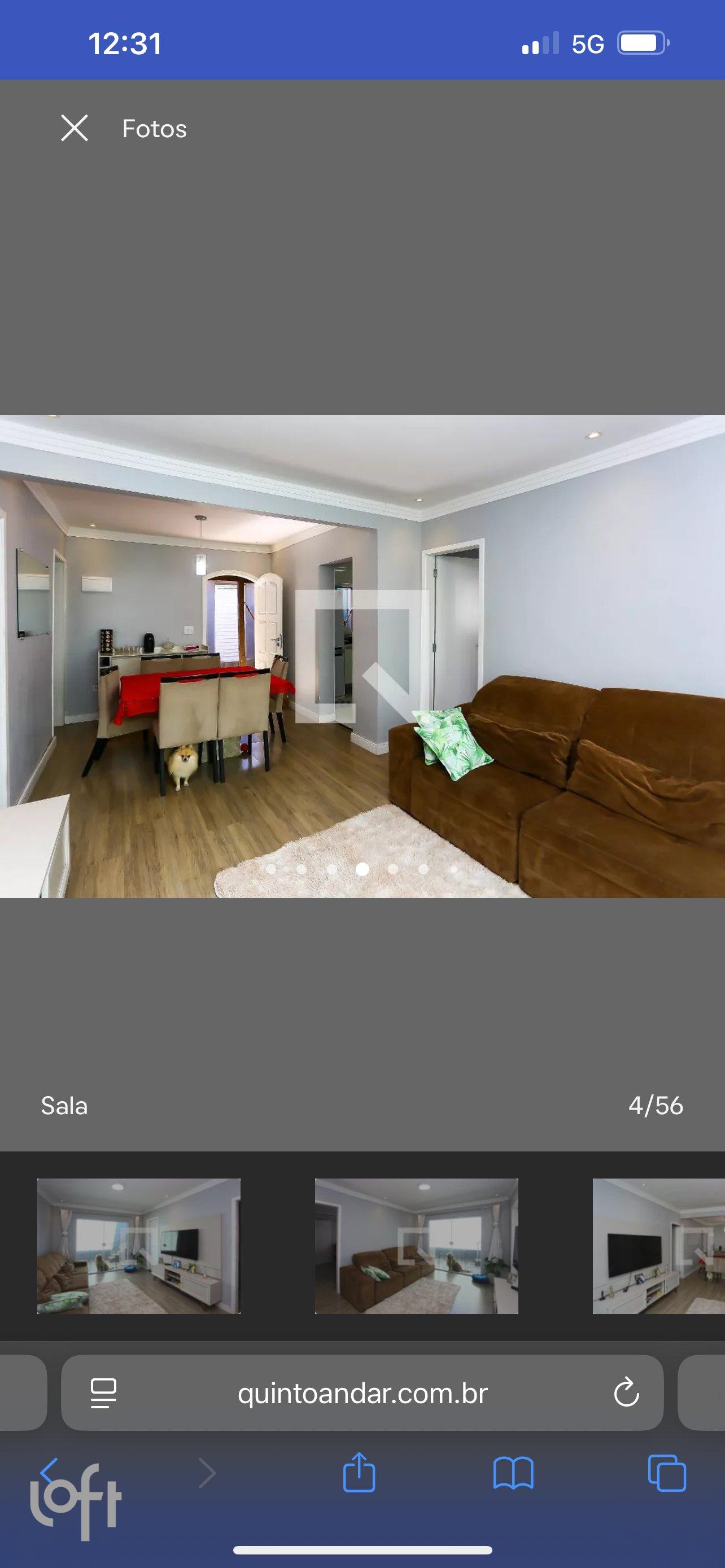This screenshot has width=725, height=1568.
Task: Open the page format menu in the address bar
Action: [x=103, y=1393]
